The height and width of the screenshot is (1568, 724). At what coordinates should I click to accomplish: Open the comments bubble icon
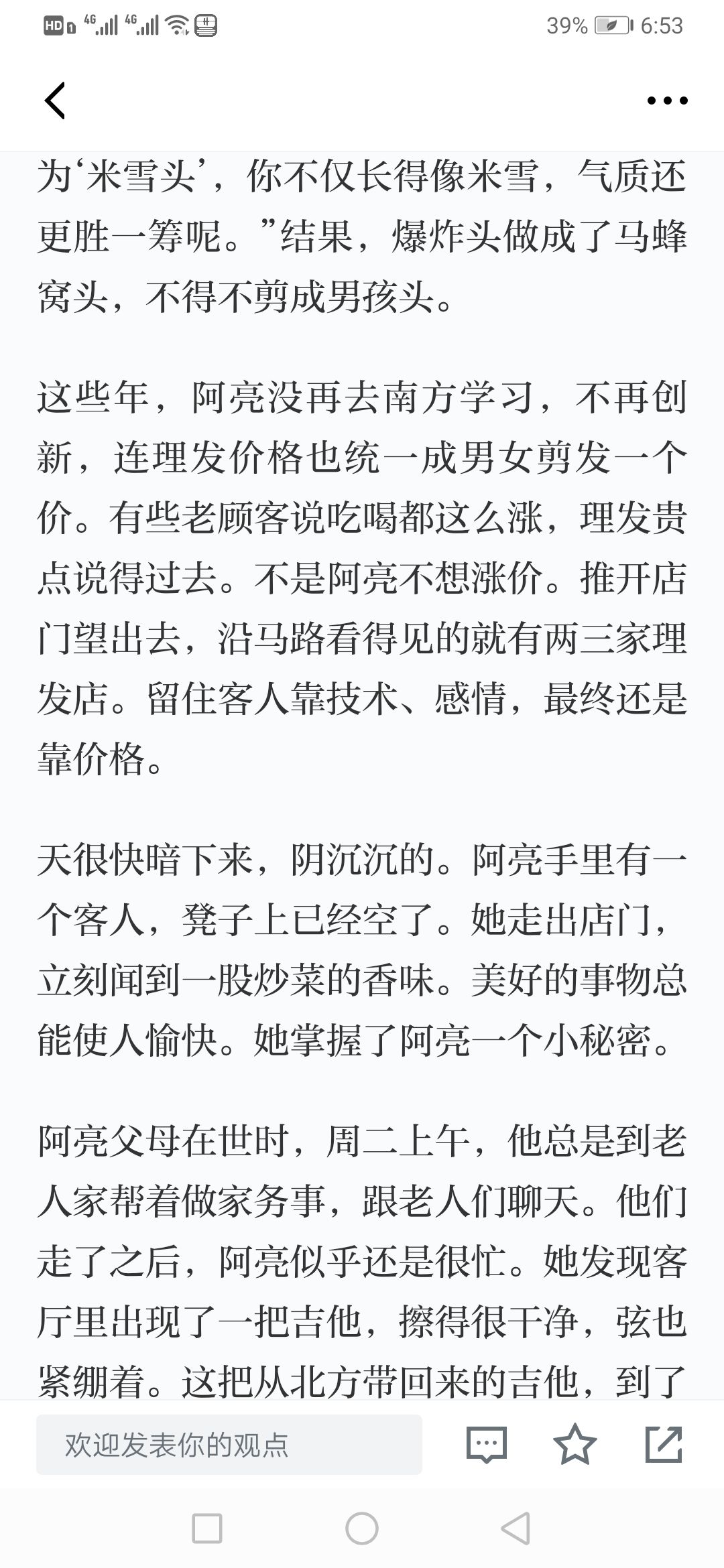(x=487, y=1445)
